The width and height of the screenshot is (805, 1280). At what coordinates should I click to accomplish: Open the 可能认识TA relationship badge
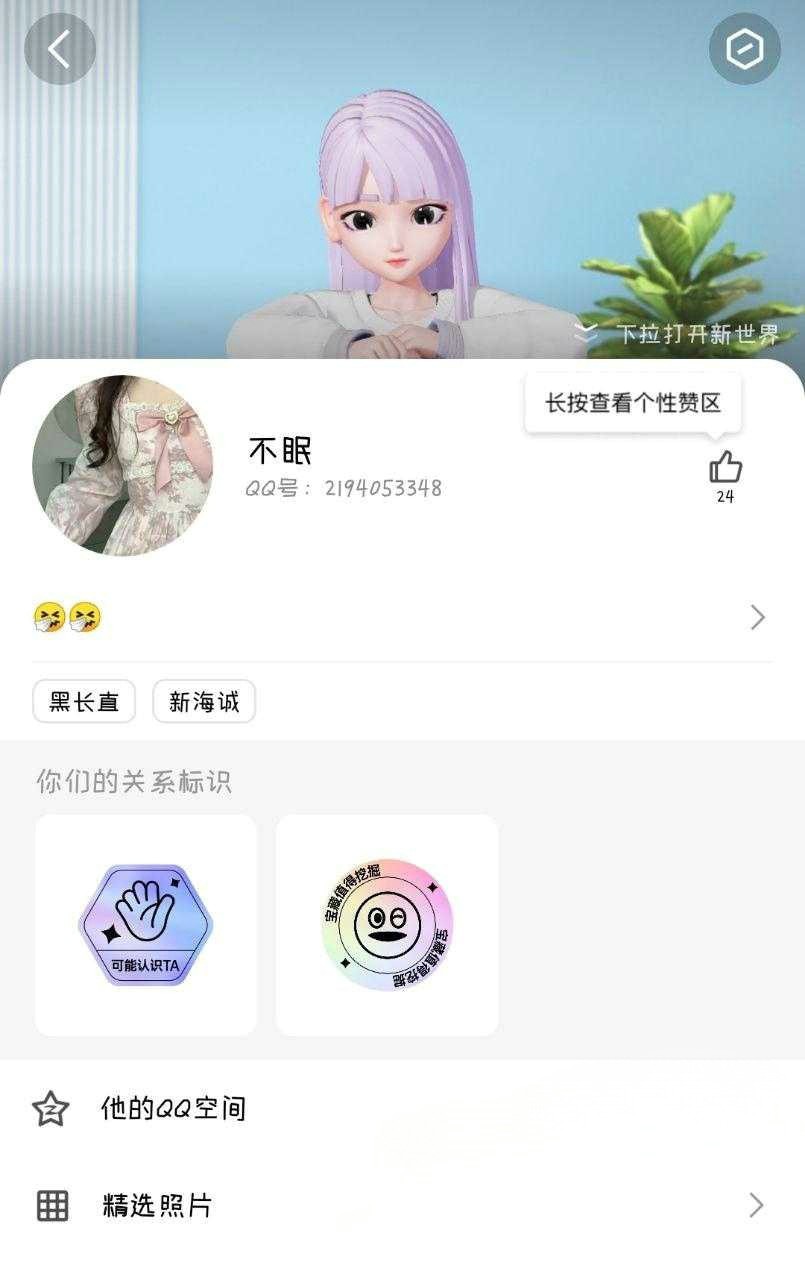click(x=146, y=925)
